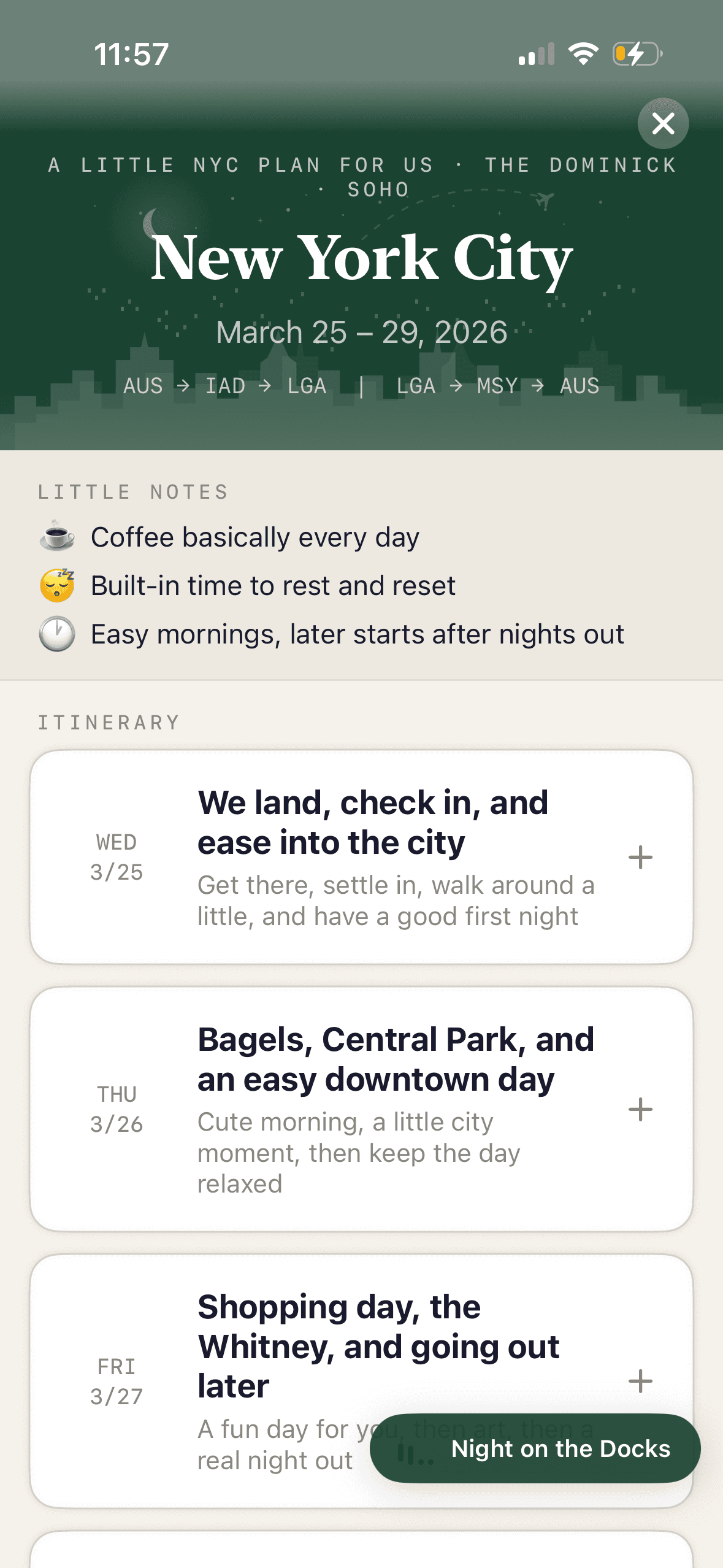Dismiss the NYC plan with the X
The width and height of the screenshot is (723, 1568).
click(x=663, y=123)
